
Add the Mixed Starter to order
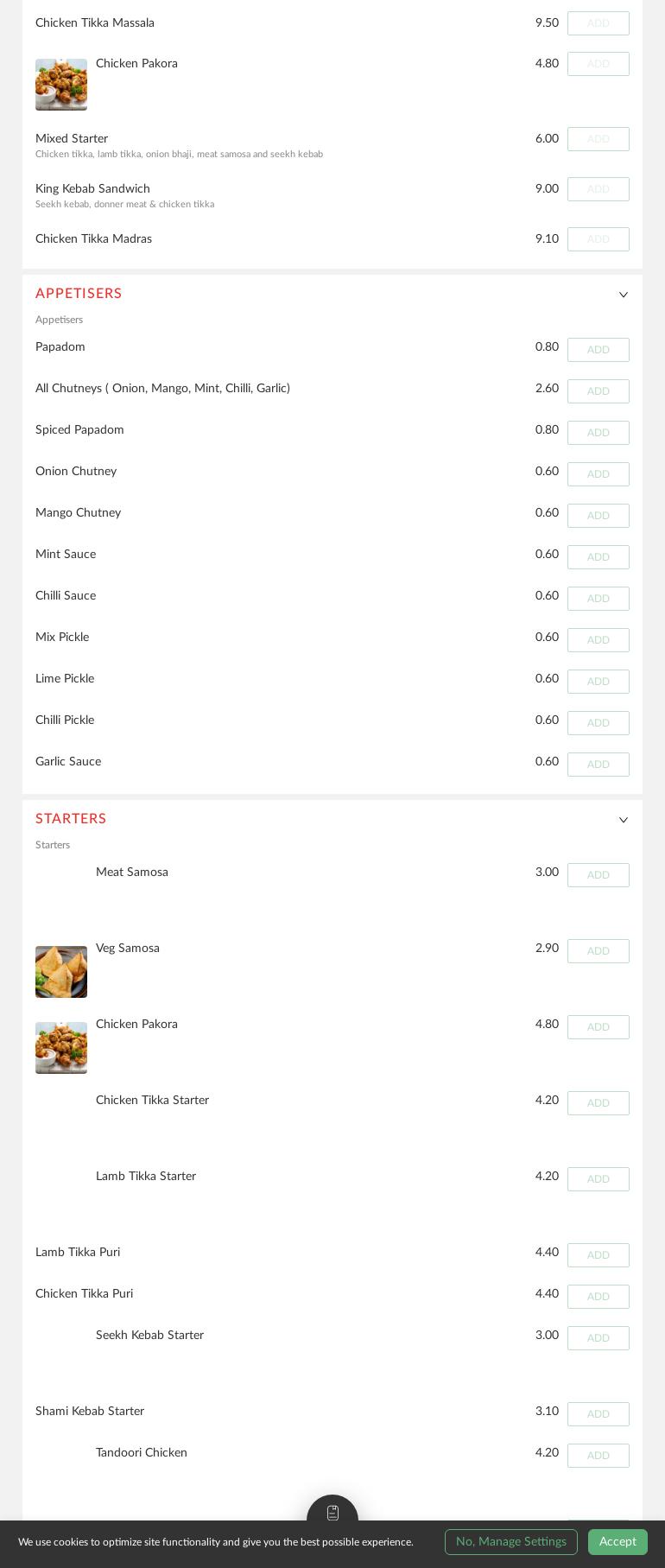point(598,139)
